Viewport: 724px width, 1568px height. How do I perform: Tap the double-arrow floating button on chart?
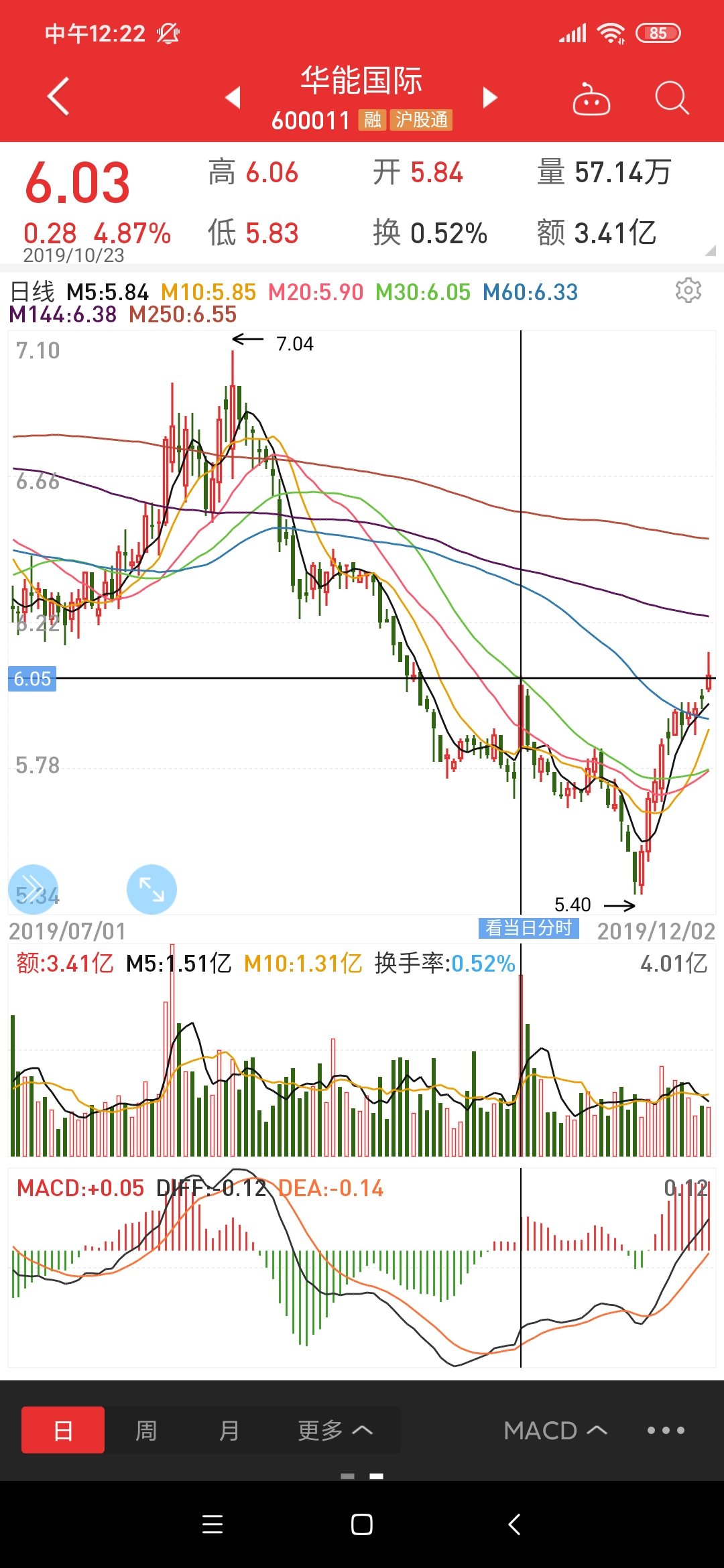[33, 890]
